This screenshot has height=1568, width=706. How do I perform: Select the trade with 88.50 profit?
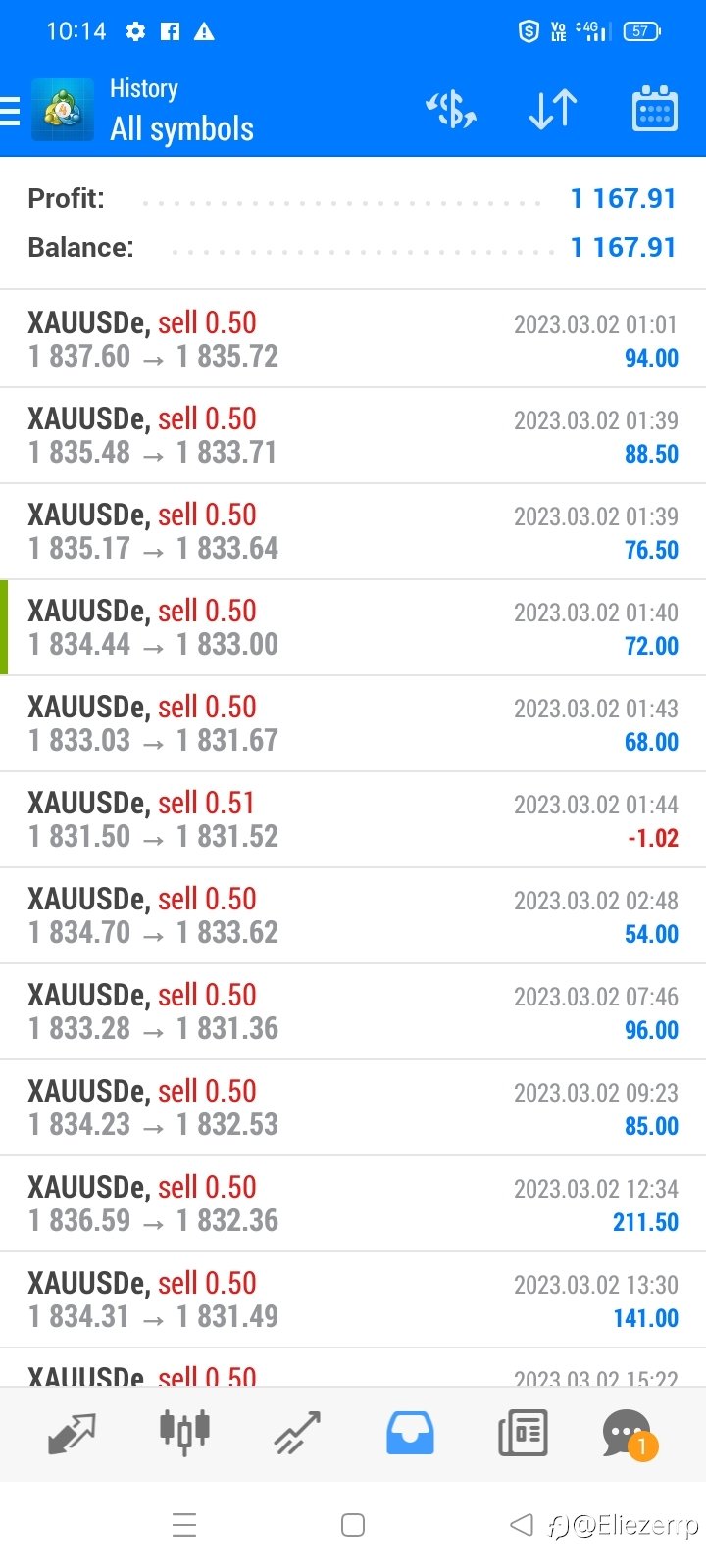(353, 435)
